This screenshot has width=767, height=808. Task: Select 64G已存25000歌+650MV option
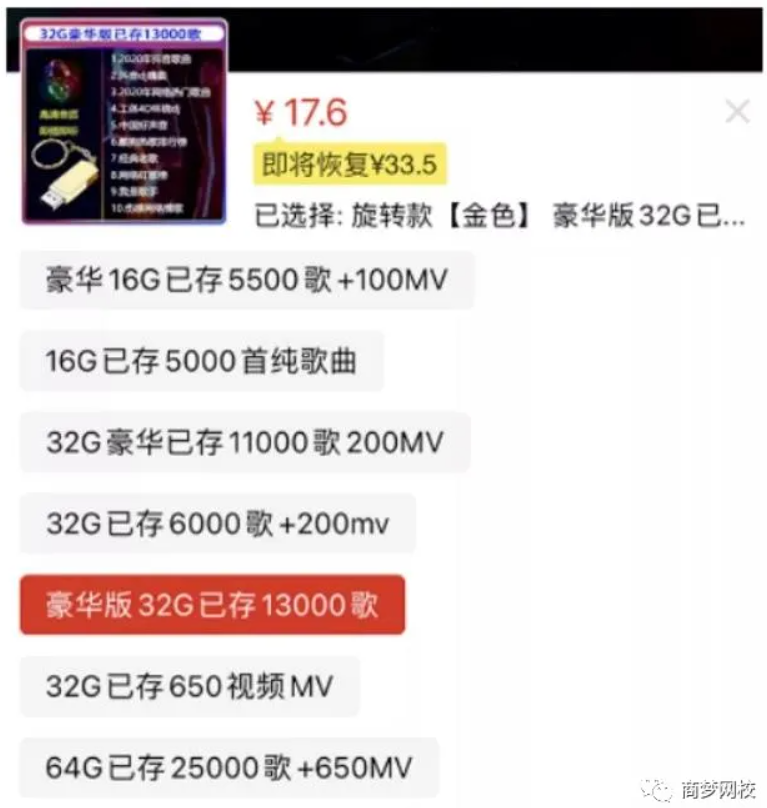coord(229,768)
